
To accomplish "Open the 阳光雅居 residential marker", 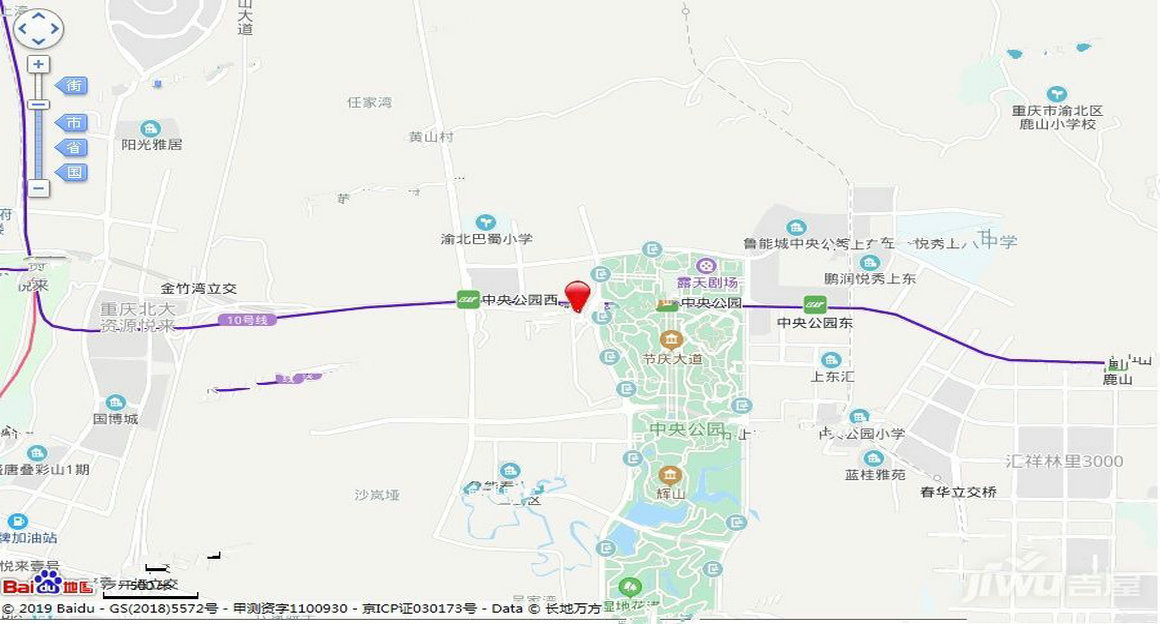I will pos(150,129).
